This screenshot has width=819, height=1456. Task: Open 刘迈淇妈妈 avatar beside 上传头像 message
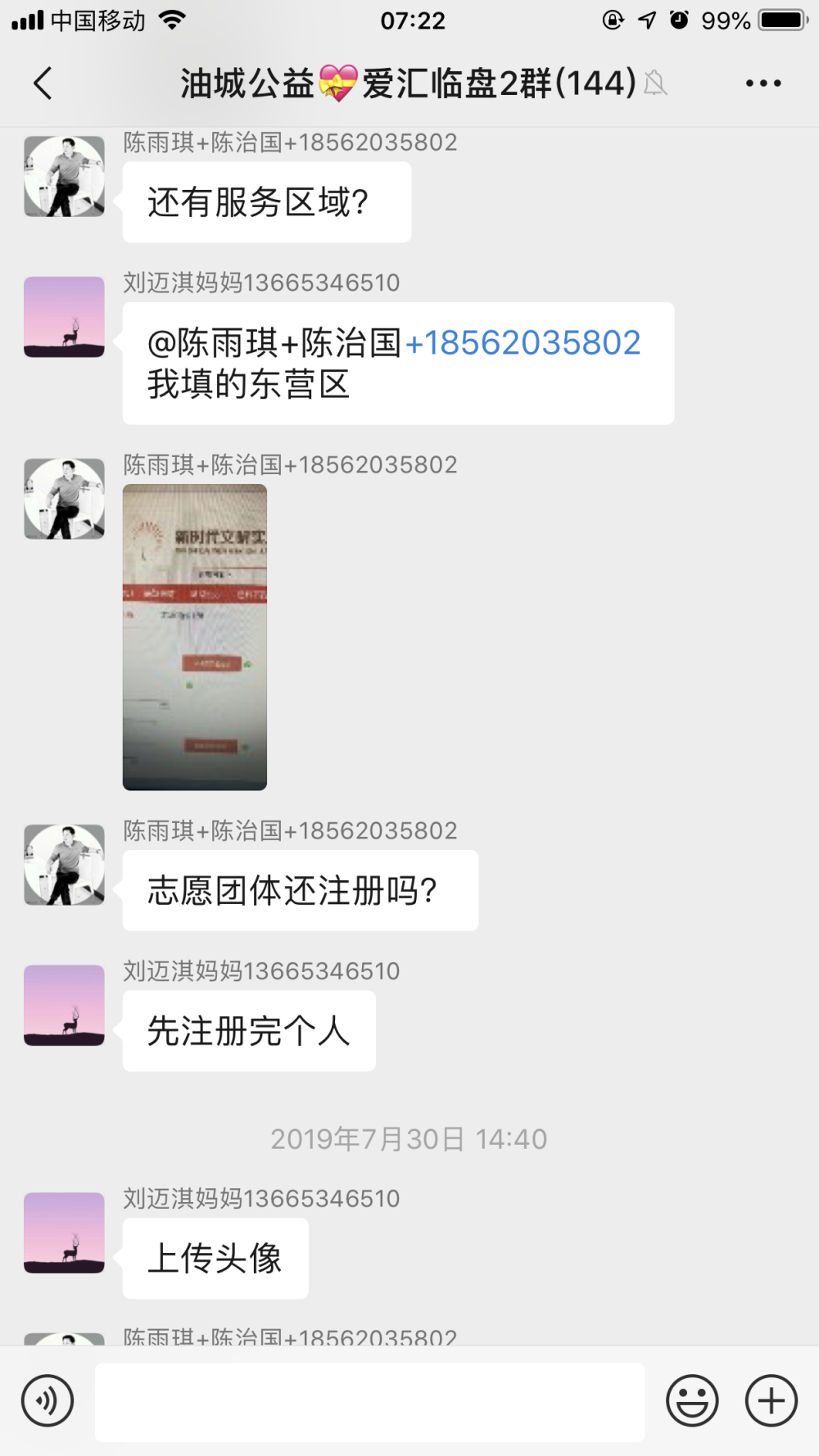coord(64,1232)
